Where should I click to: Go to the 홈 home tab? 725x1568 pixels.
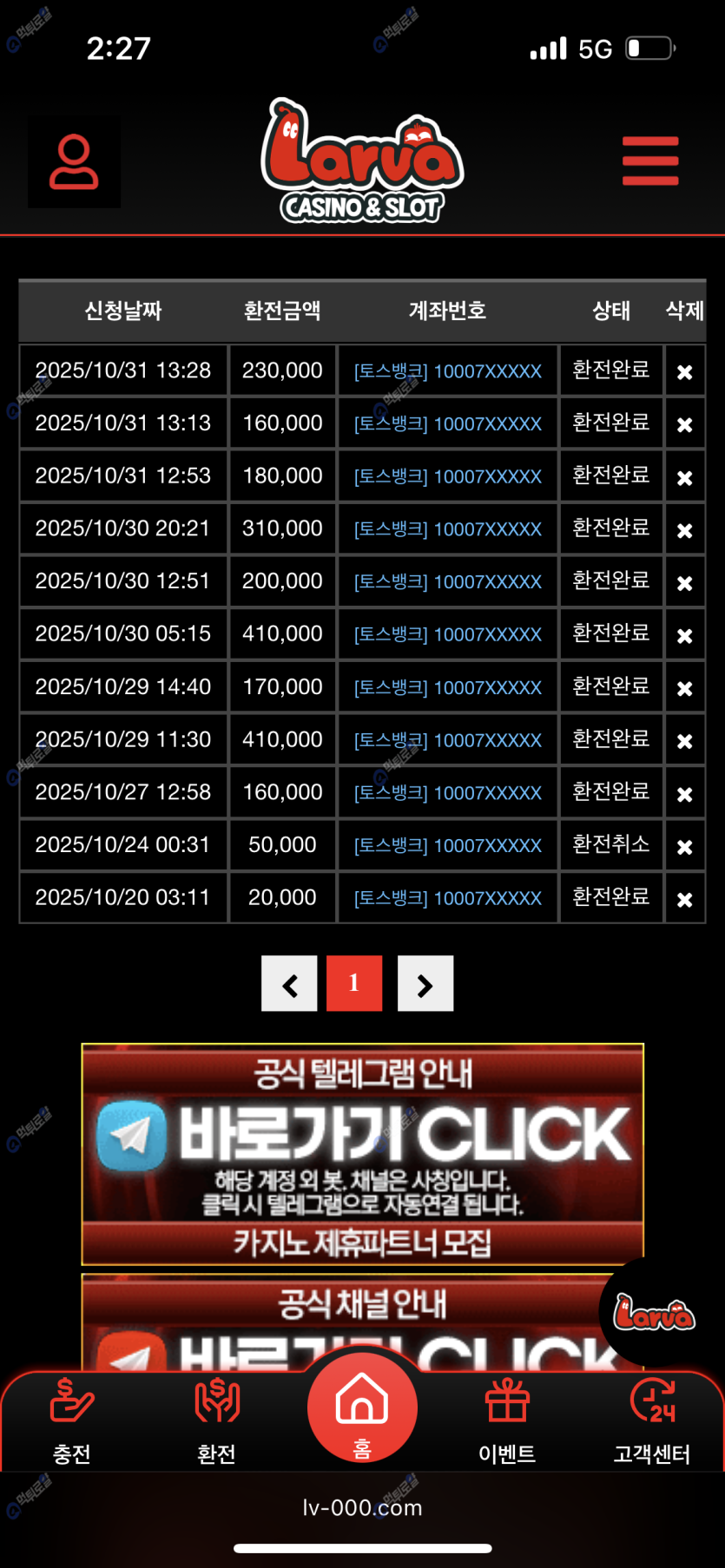click(362, 1409)
